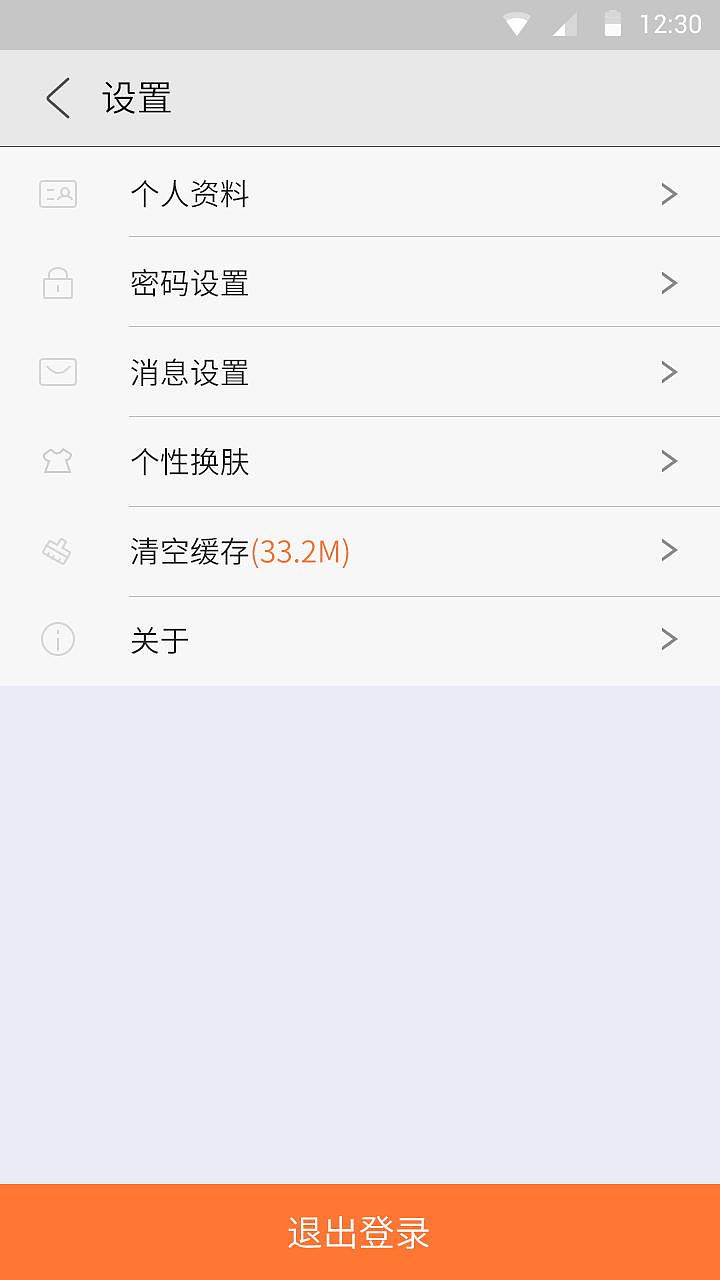Viewport: 720px width, 1280px height.
Task: Click the battery indicator in status bar
Action: click(613, 24)
